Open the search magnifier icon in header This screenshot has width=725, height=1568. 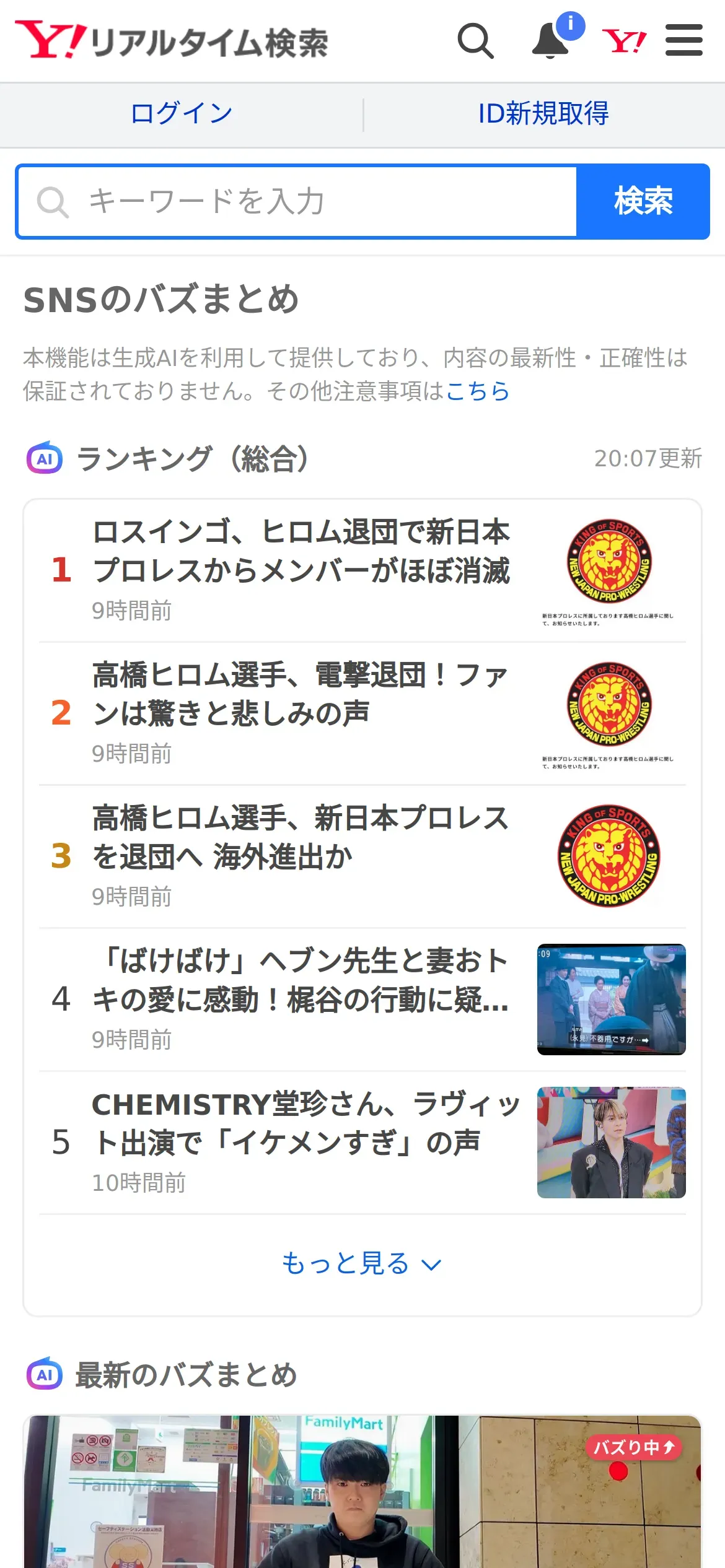point(475,41)
